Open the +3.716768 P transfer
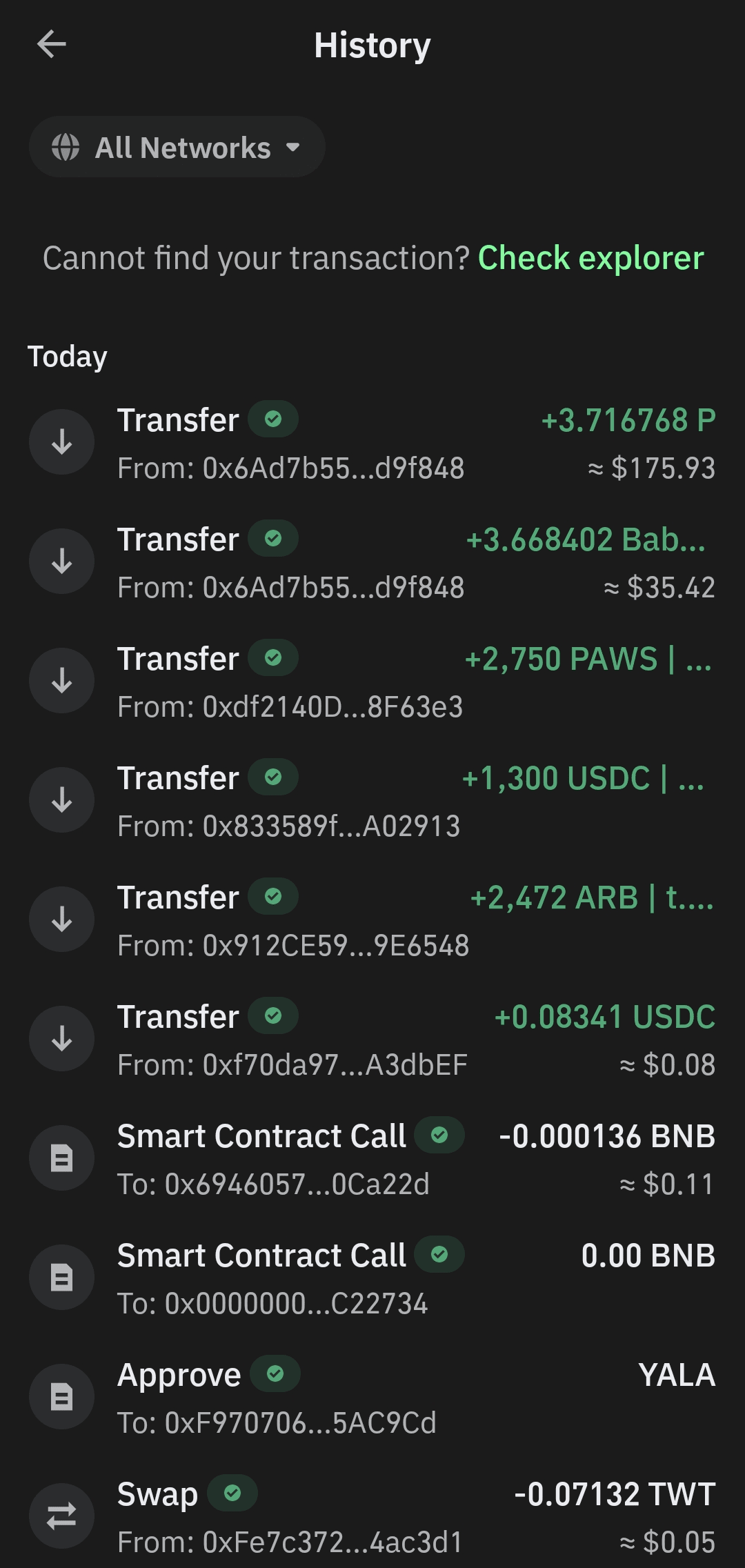This screenshot has height=1568, width=745. (372, 443)
